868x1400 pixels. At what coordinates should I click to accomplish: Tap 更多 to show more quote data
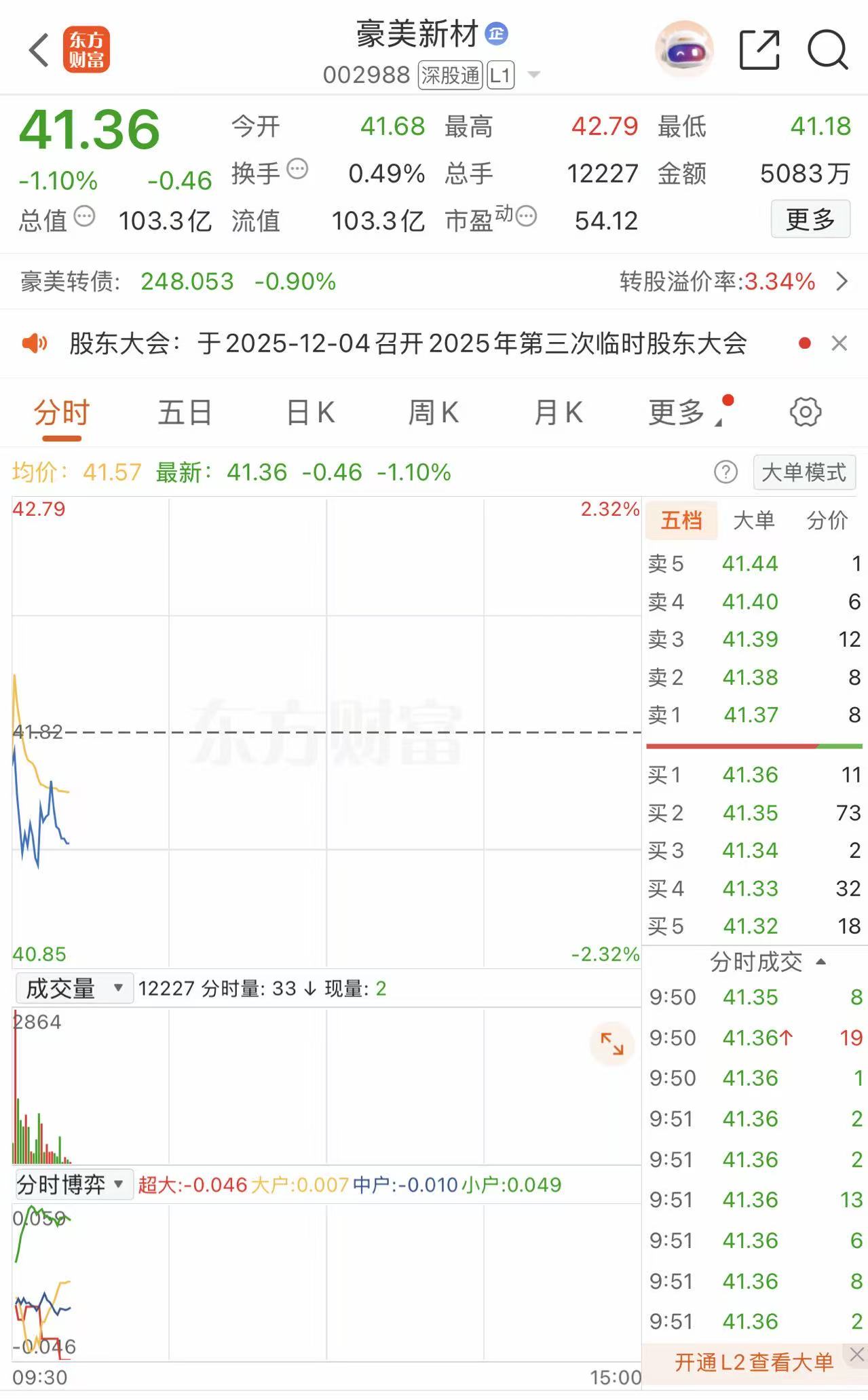[x=810, y=219]
